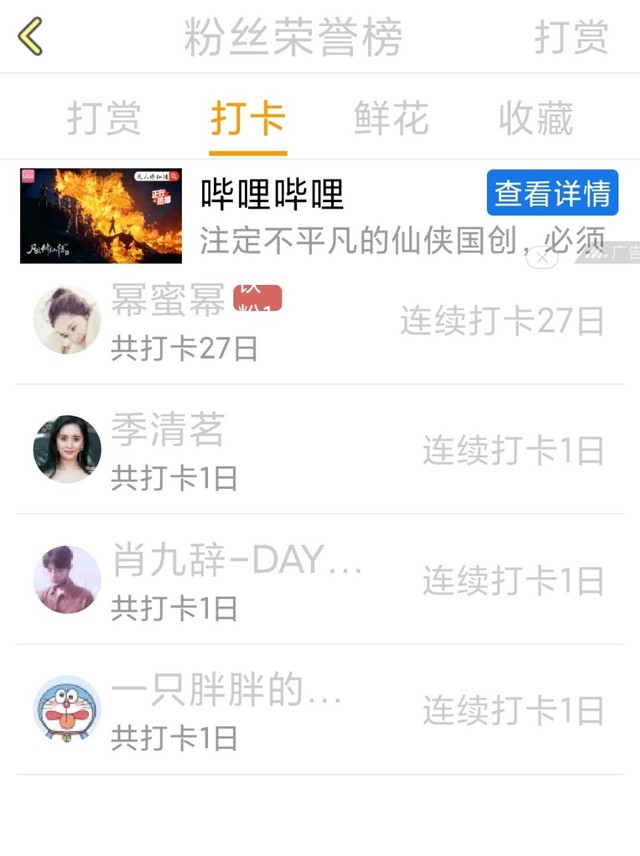
Task: Go back using the yellow arrow
Action: (x=31, y=37)
